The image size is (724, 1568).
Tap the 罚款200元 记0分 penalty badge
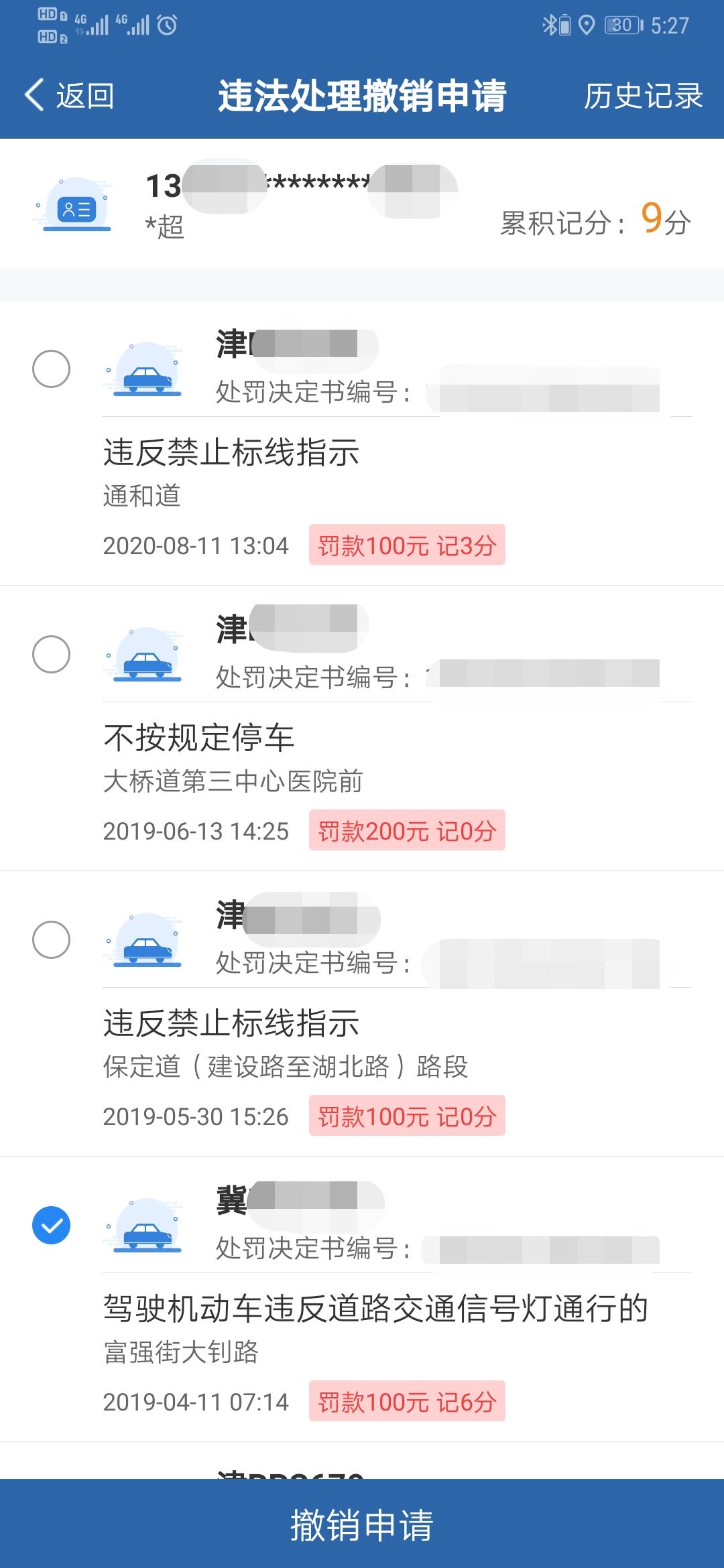[x=407, y=831]
